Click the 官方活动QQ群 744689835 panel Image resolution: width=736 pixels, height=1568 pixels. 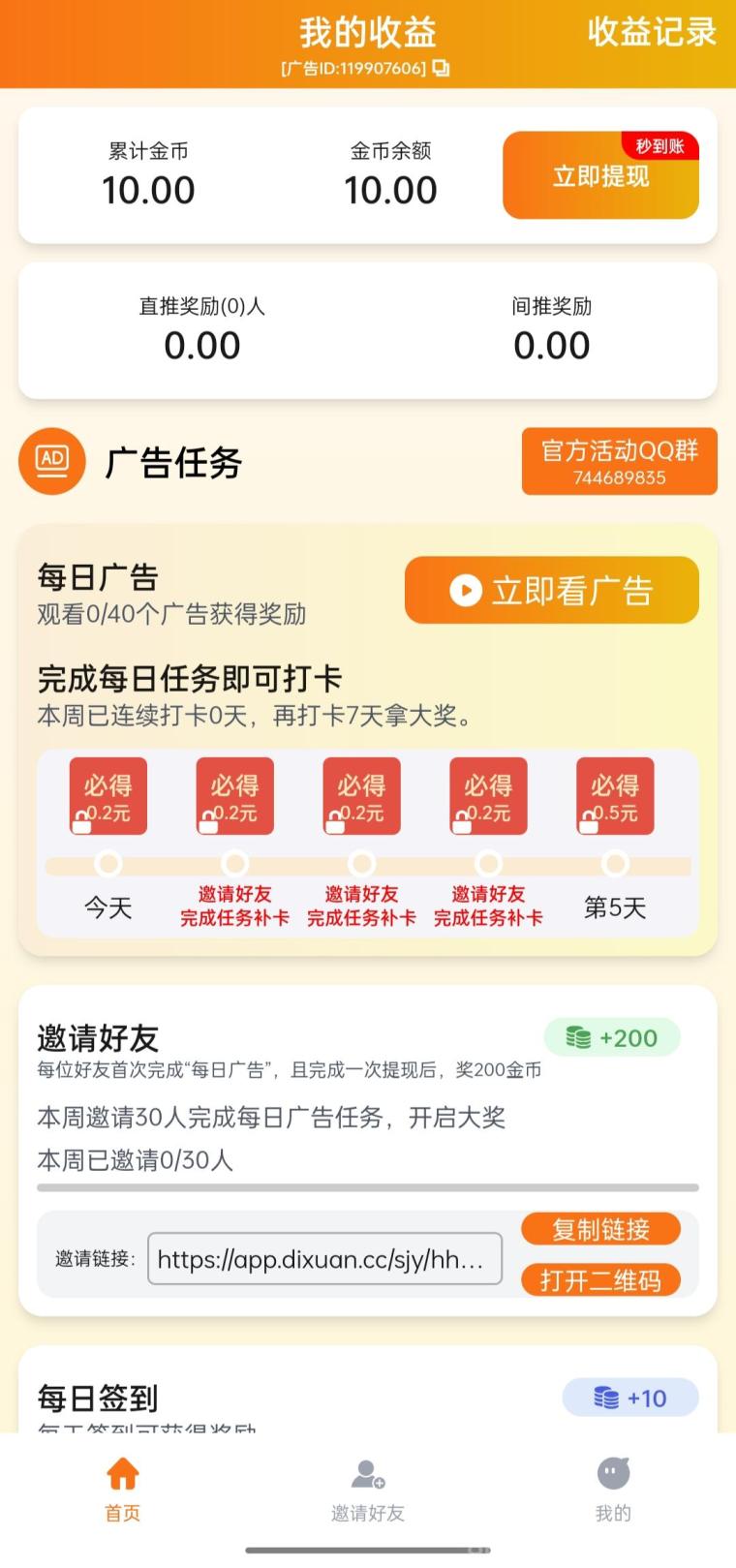coord(619,461)
